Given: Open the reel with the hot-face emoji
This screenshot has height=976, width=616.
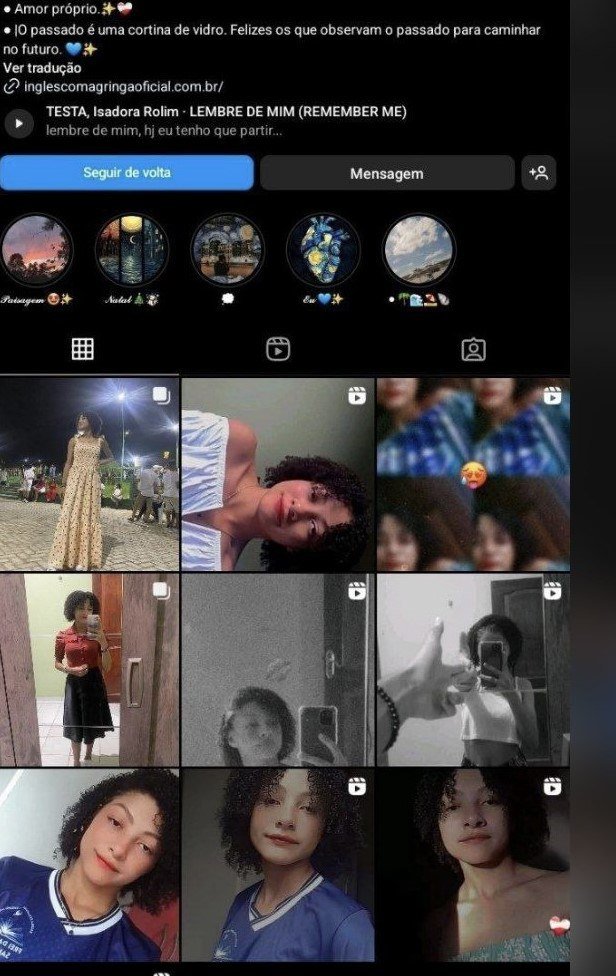Looking at the screenshot, I should click(x=473, y=474).
